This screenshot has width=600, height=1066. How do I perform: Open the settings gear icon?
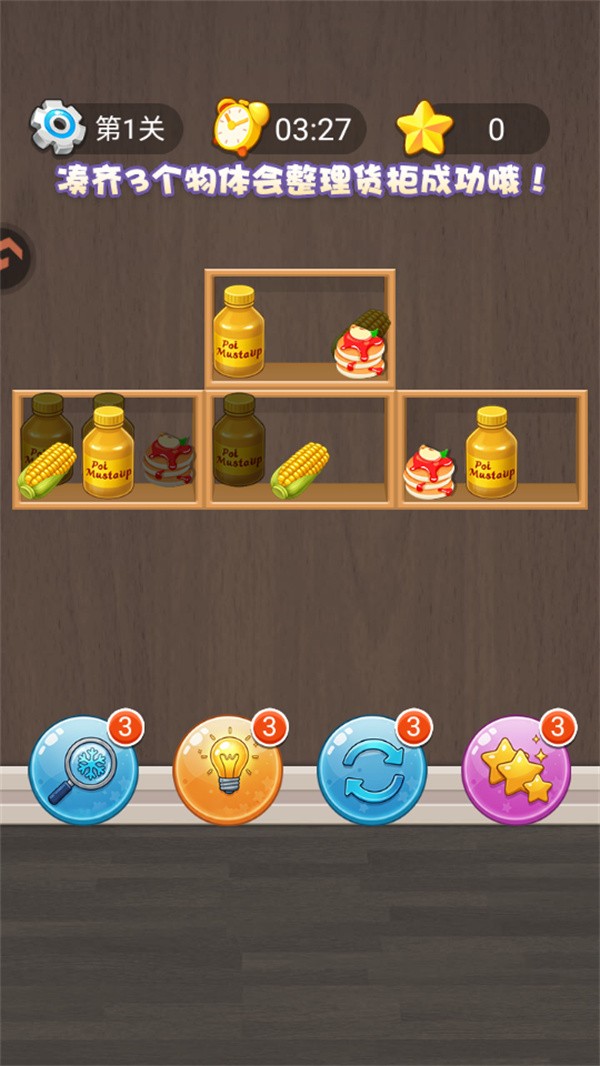coord(57,127)
